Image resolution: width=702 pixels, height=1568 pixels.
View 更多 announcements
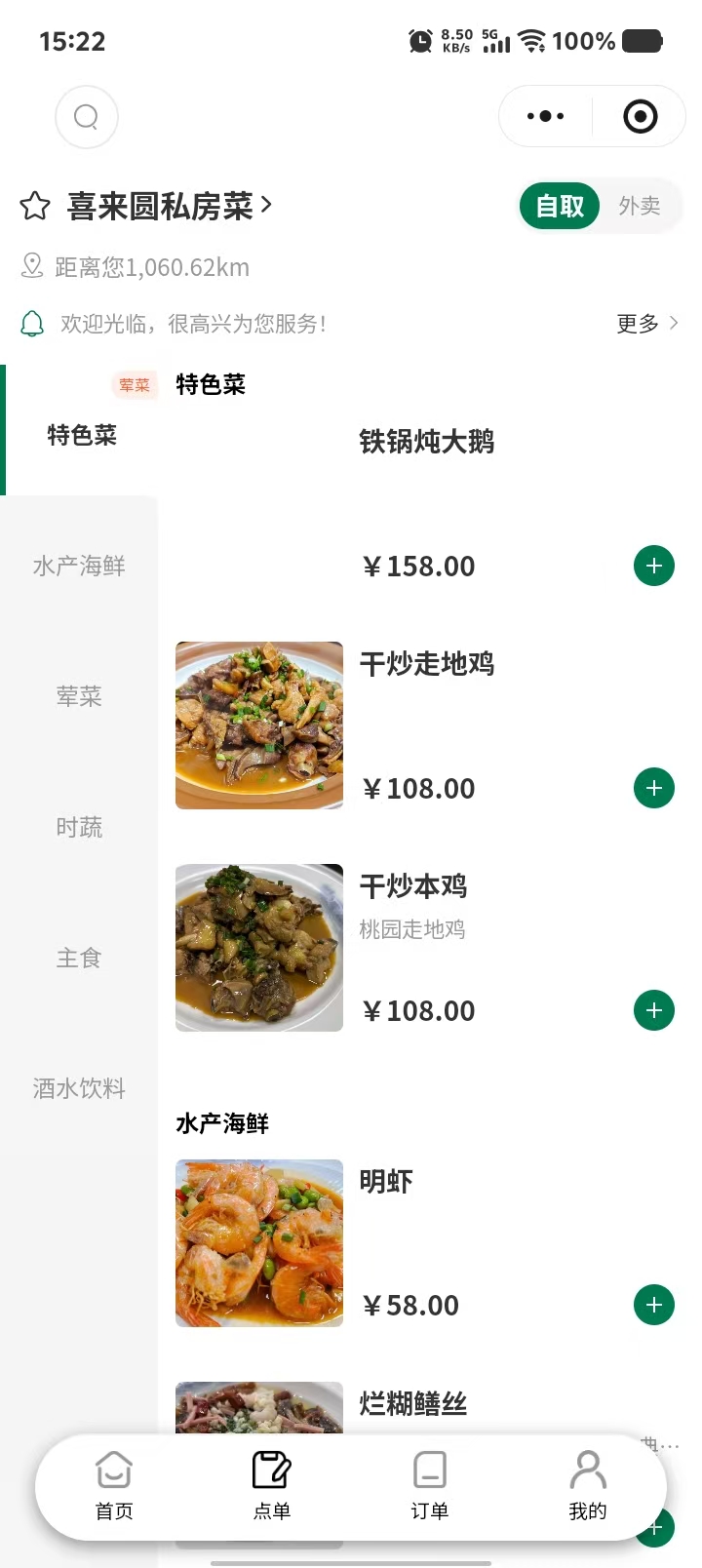click(x=646, y=323)
